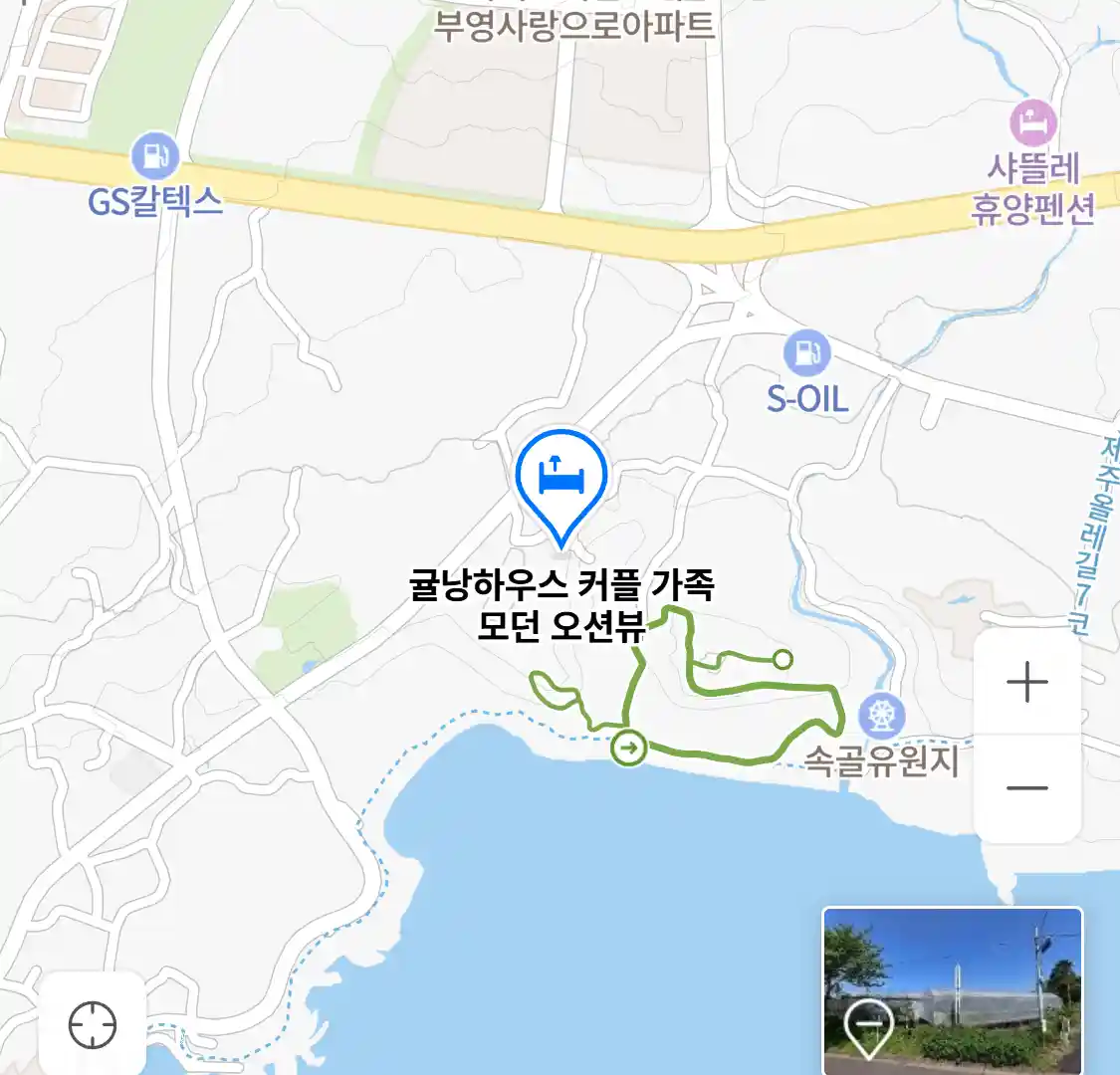Center map on my current location
The width and height of the screenshot is (1120, 1075).
[93, 1024]
